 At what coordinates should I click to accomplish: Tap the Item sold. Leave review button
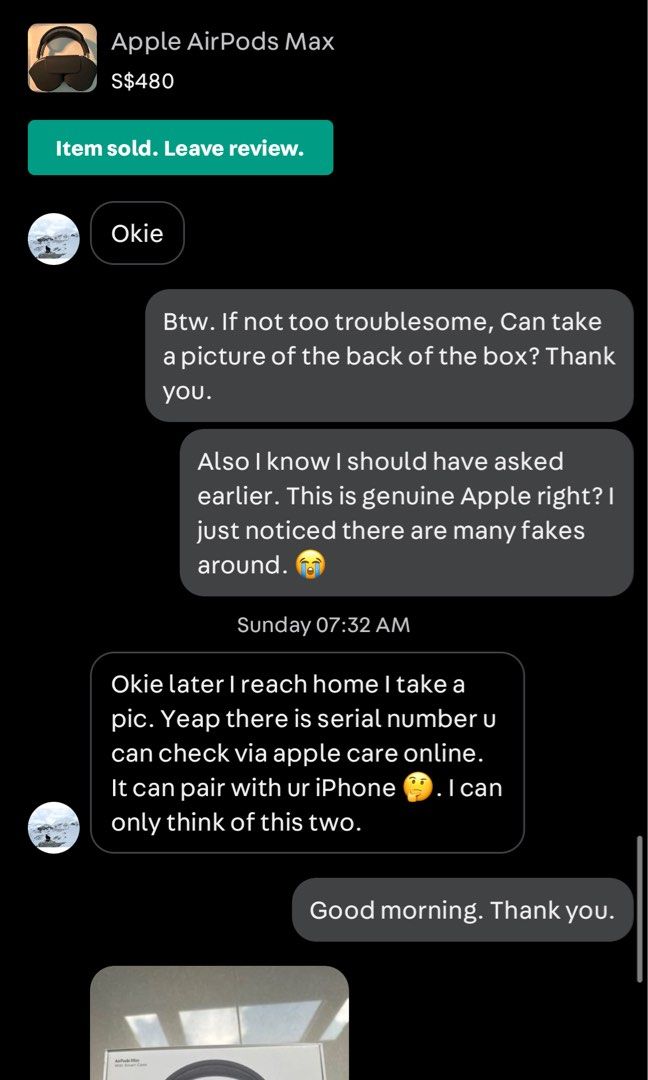click(x=180, y=148)
